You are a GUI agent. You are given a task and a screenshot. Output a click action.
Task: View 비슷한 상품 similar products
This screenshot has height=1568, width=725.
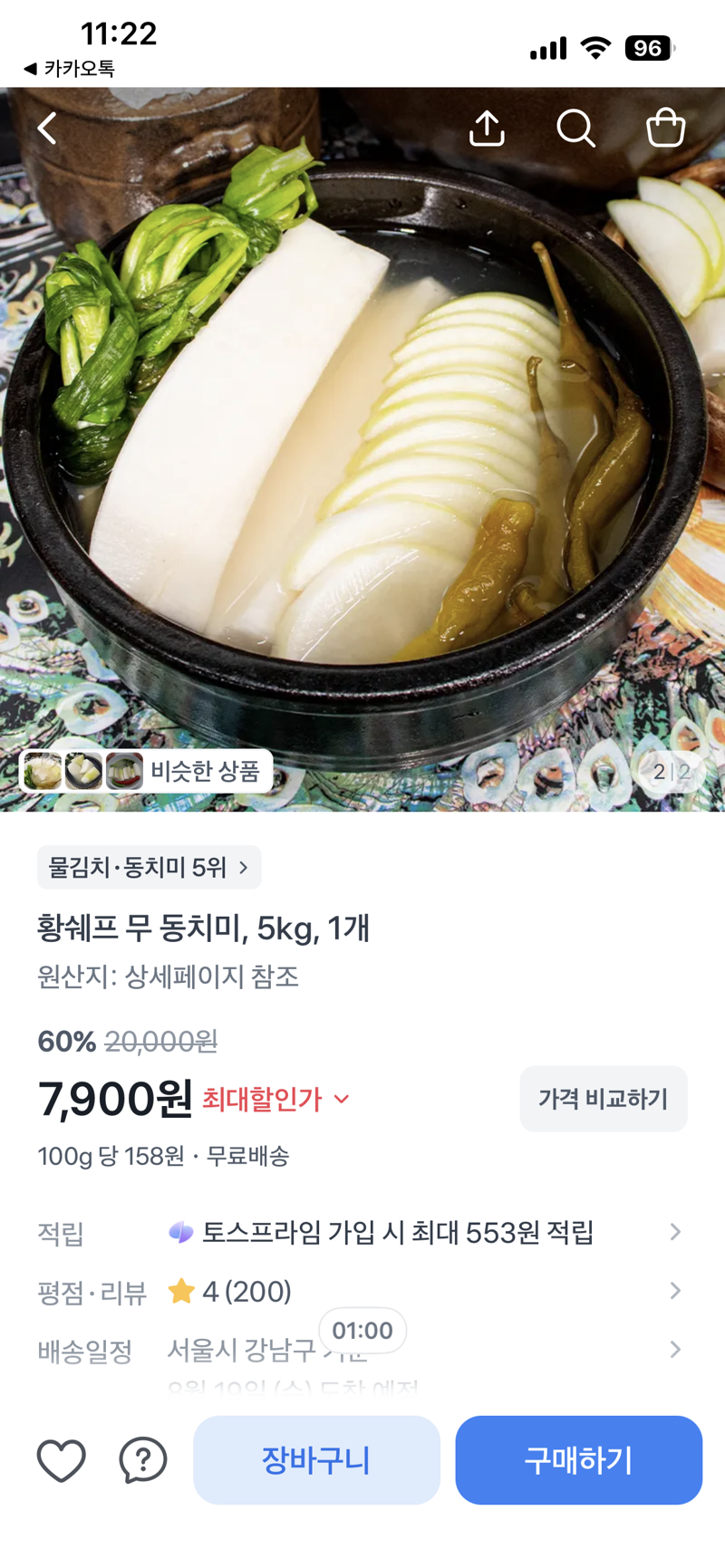(x=146, y=771)
